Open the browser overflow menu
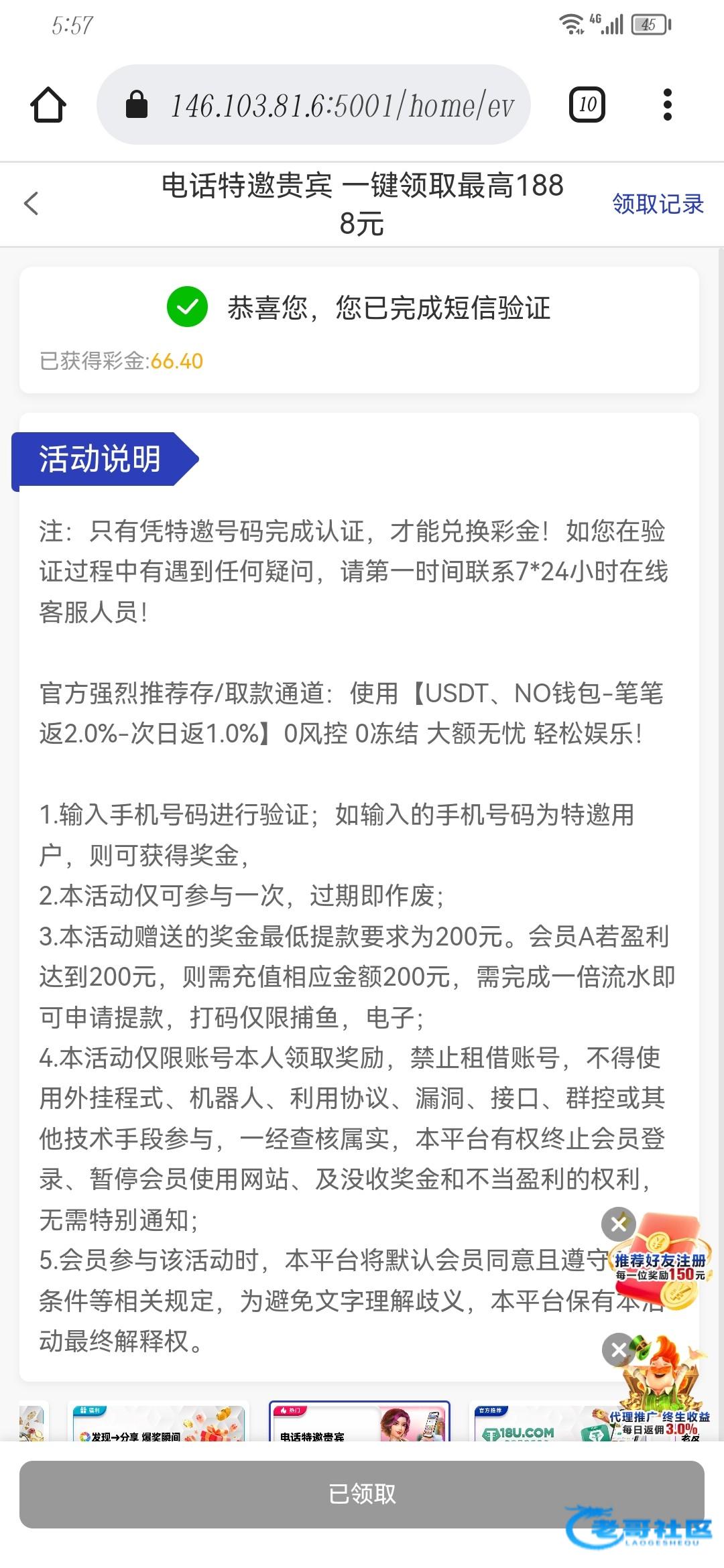The image size is (724, 1568). [667, 105]
